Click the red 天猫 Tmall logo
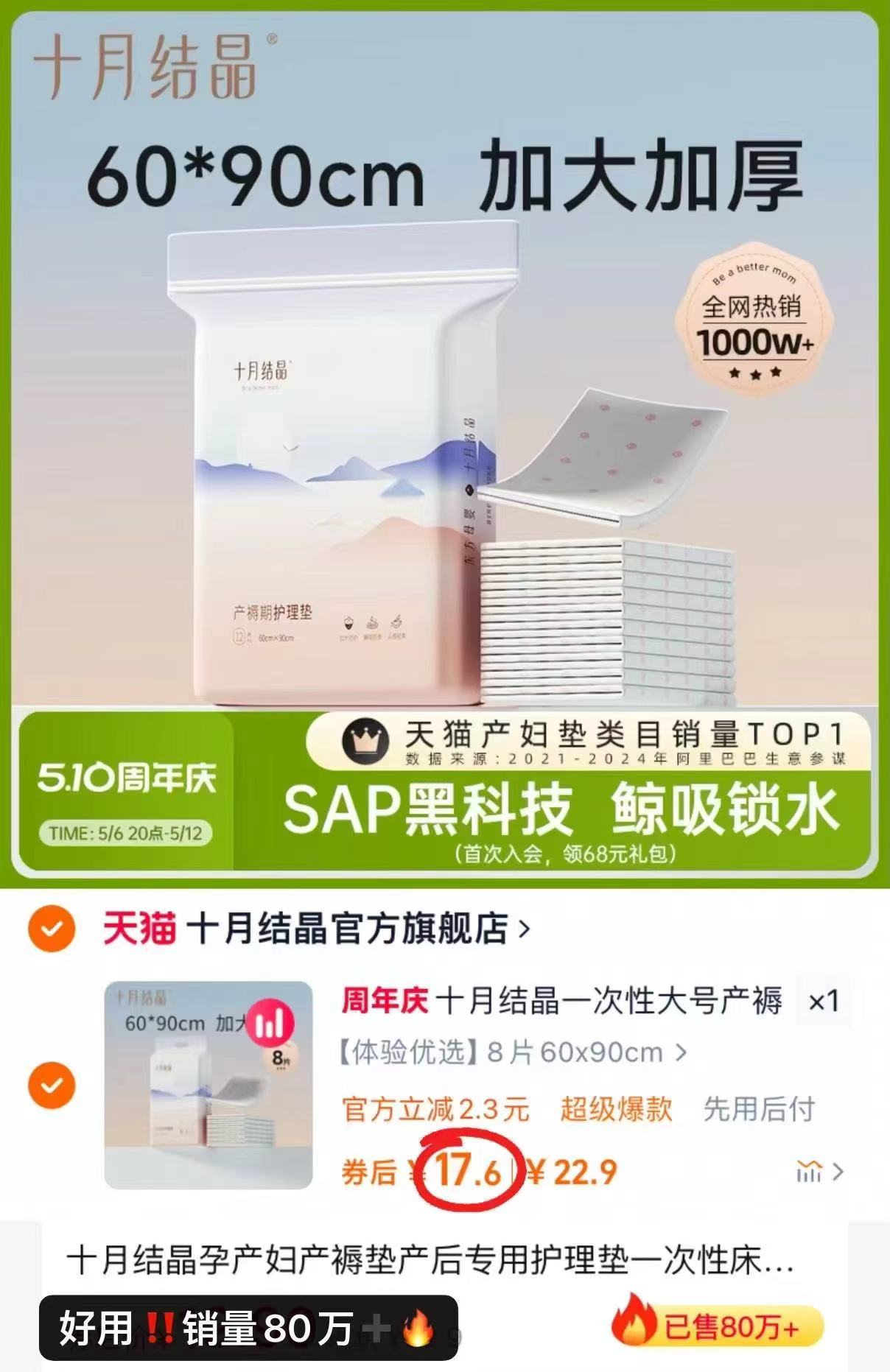Screen dimensions: 890x1372 point(140,929)
